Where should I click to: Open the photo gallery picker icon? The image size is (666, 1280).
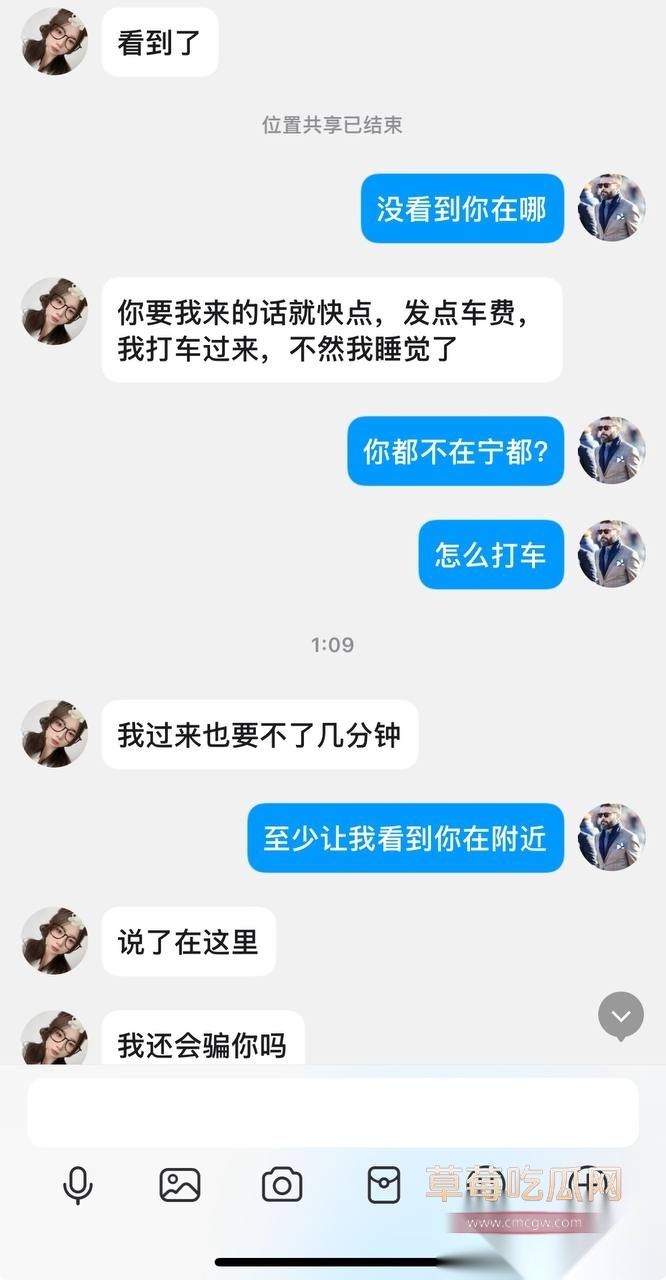pyautogui.click(x=180, y=1185)
